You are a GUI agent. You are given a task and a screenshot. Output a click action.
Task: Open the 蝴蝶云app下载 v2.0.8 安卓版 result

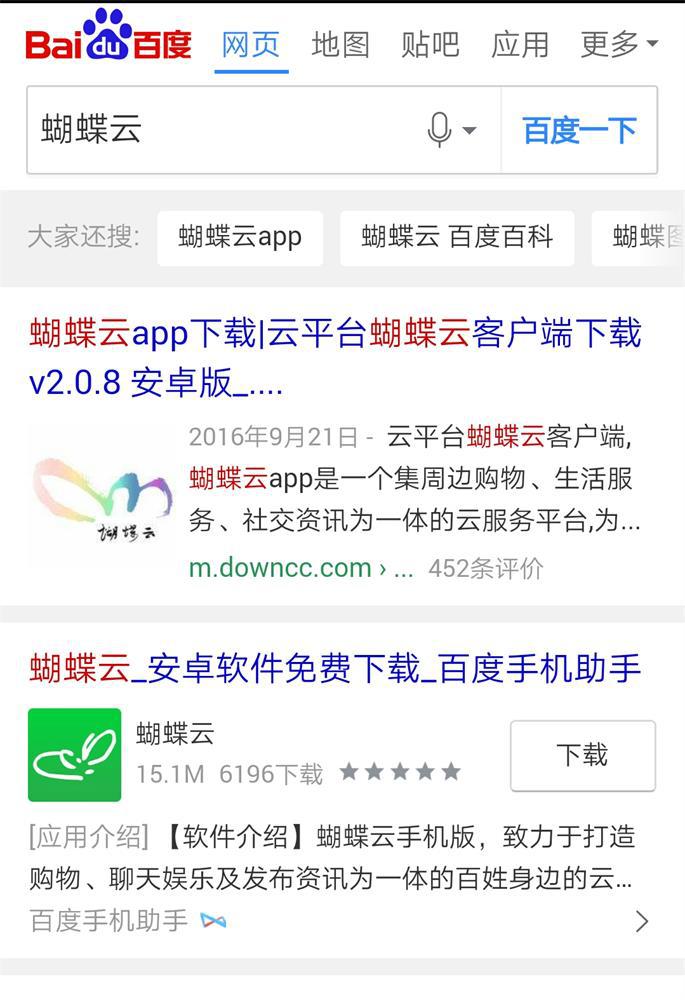click(x=335, y=357)
